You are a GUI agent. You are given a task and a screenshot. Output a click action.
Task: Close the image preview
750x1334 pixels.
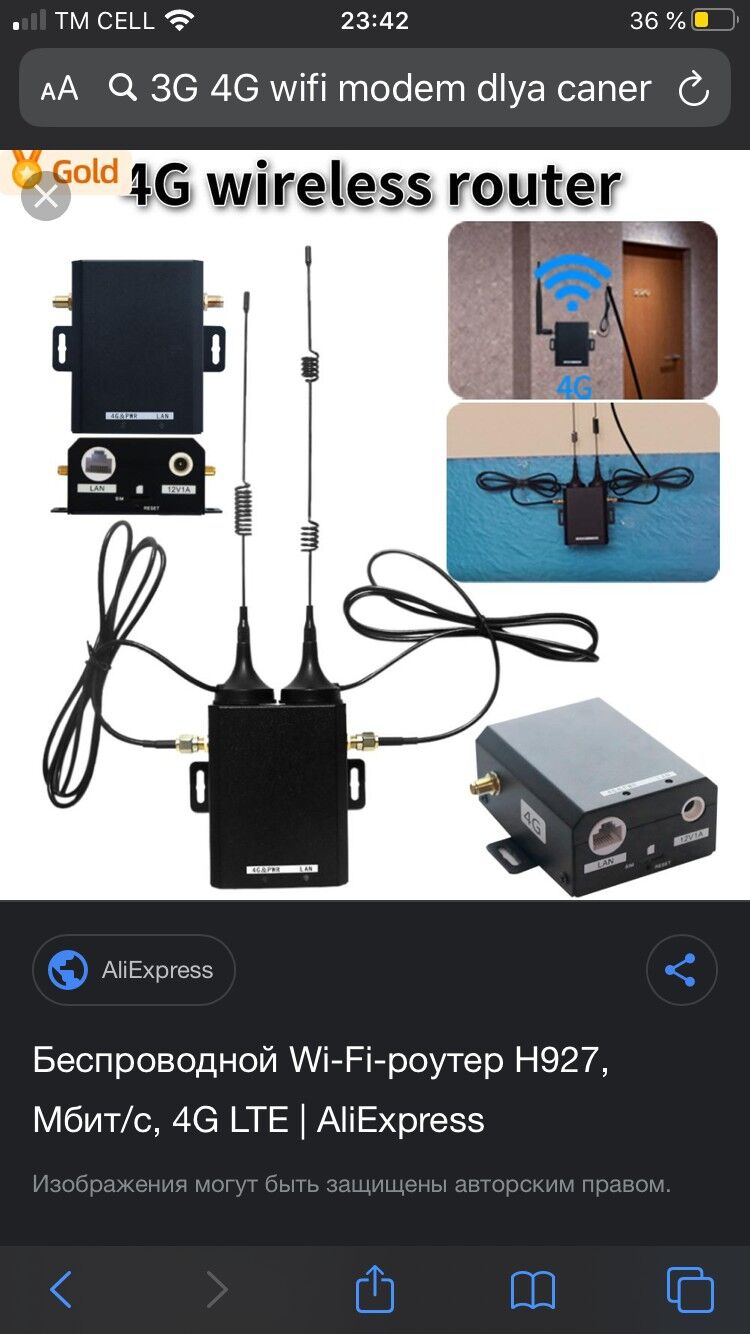46,195
